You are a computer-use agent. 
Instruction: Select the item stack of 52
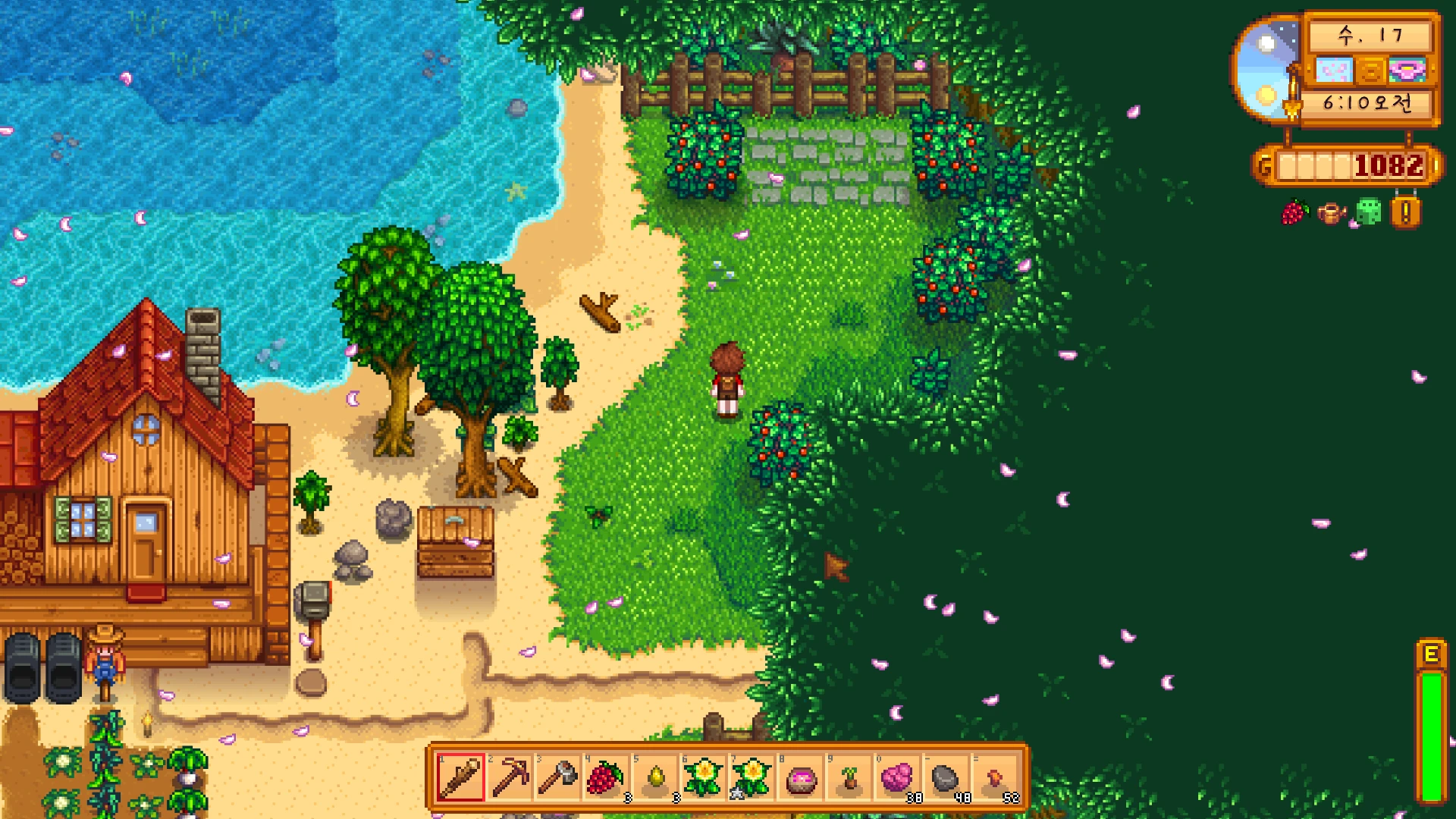pyautogui.click(x=996, y=777)
